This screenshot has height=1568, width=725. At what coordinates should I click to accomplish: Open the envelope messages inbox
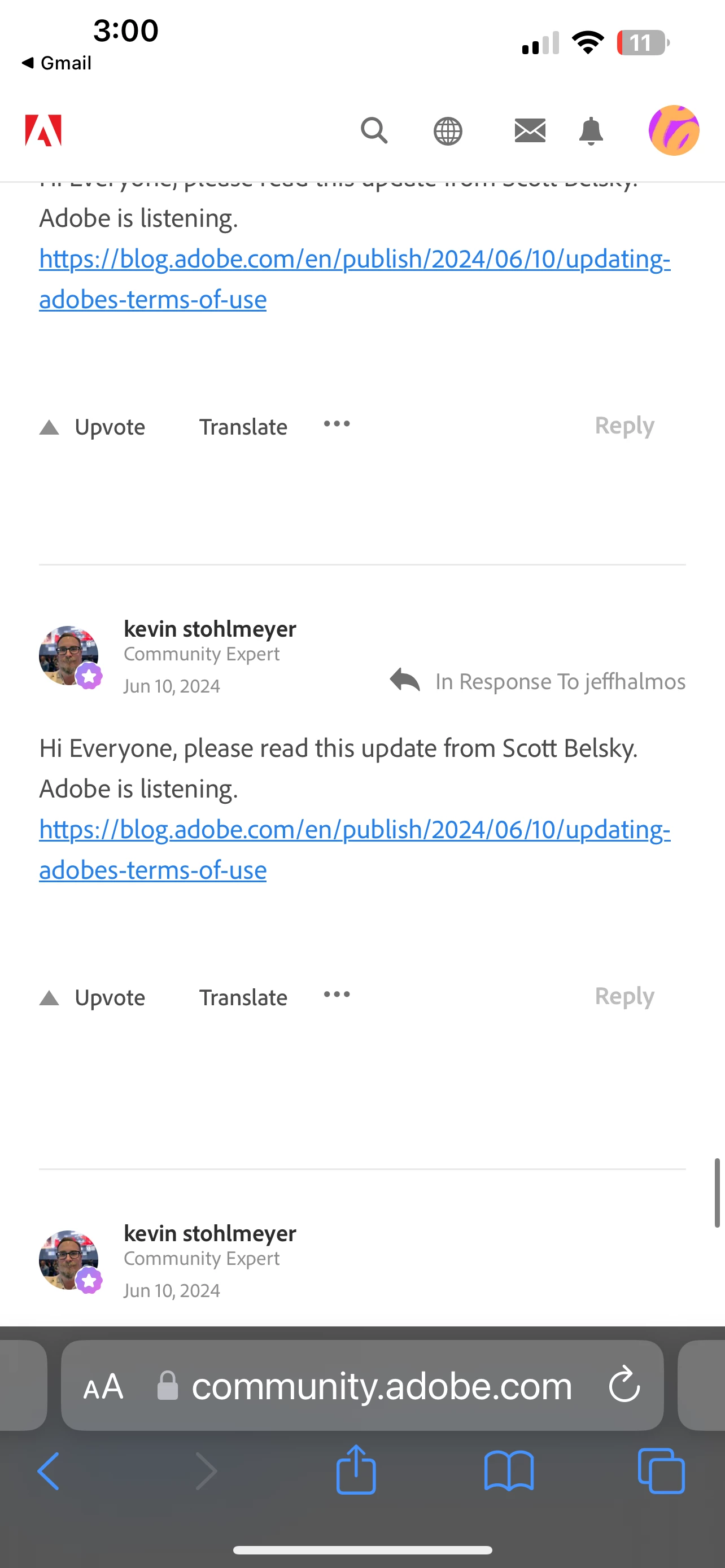[x=530, y=131]
